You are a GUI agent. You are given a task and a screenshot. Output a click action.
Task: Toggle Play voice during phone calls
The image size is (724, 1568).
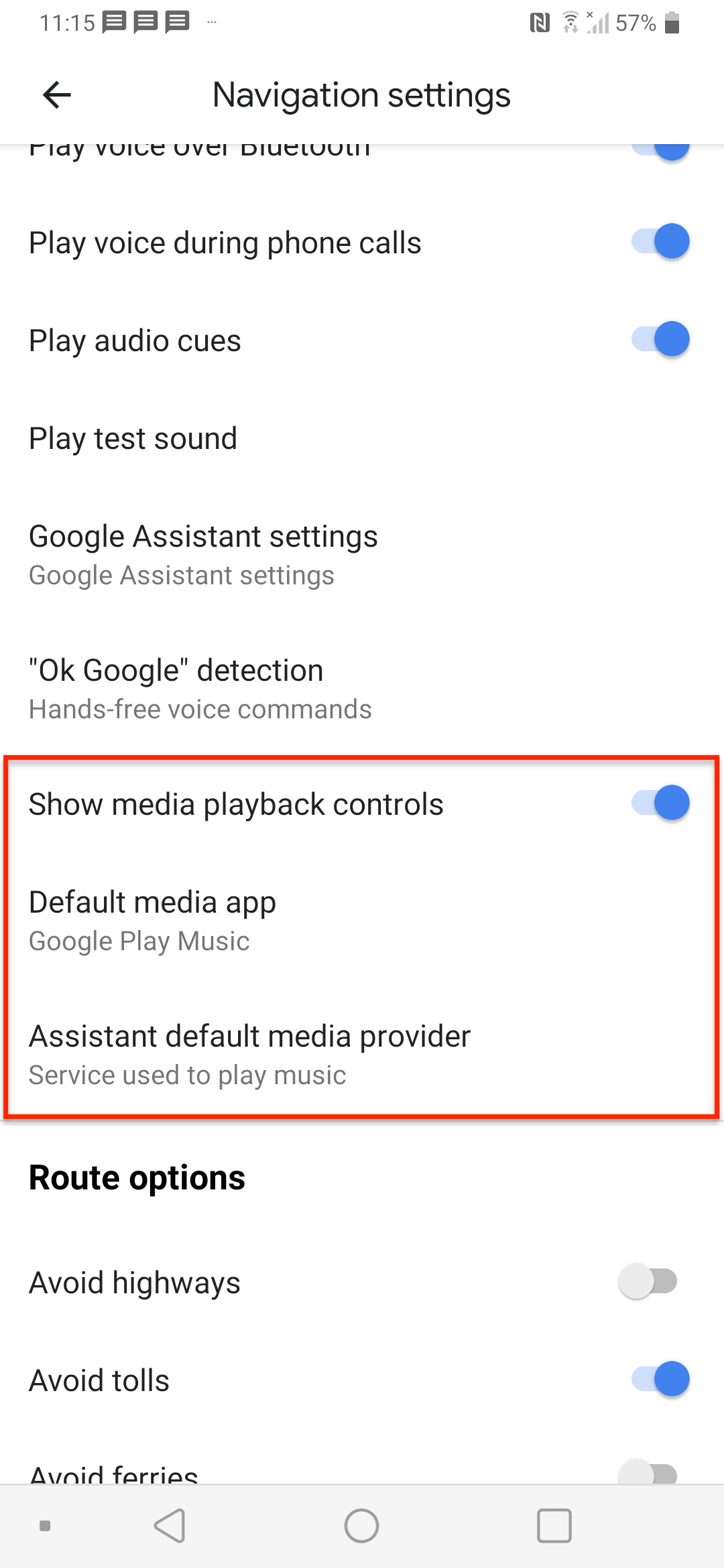pyautogui.click(x=660, y=242)
